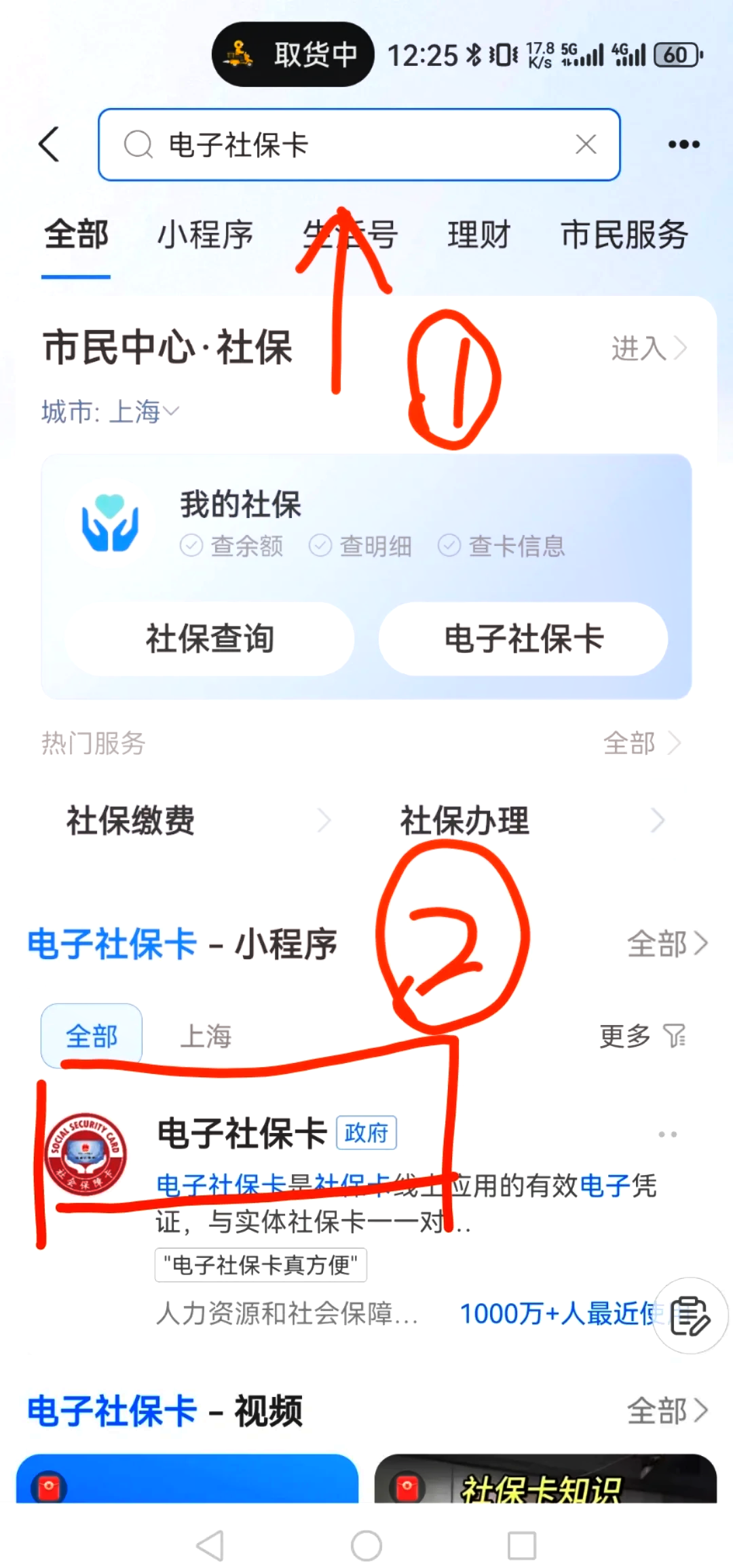Go back using the top-left arrow

50,145
